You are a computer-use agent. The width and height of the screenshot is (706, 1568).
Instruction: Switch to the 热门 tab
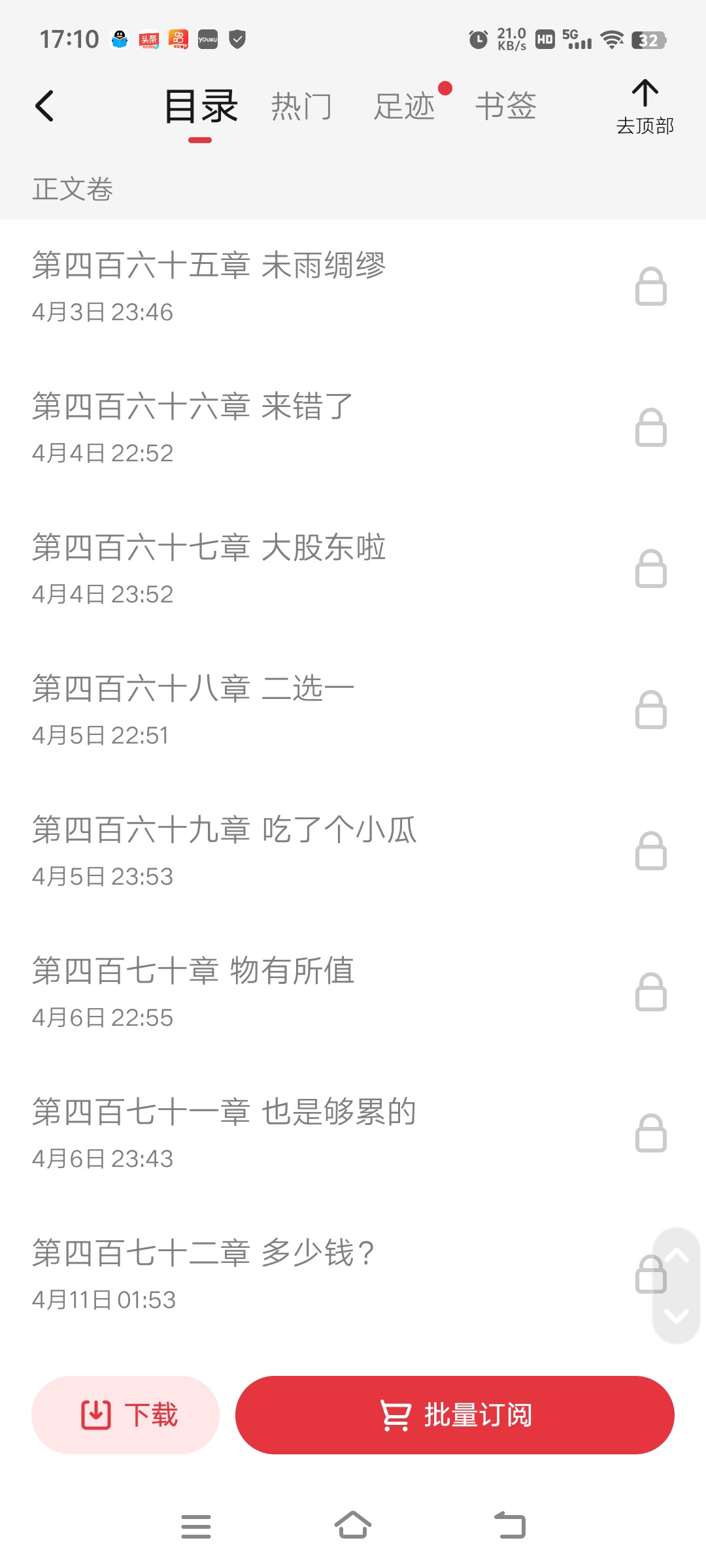click(x=301, y=106)
